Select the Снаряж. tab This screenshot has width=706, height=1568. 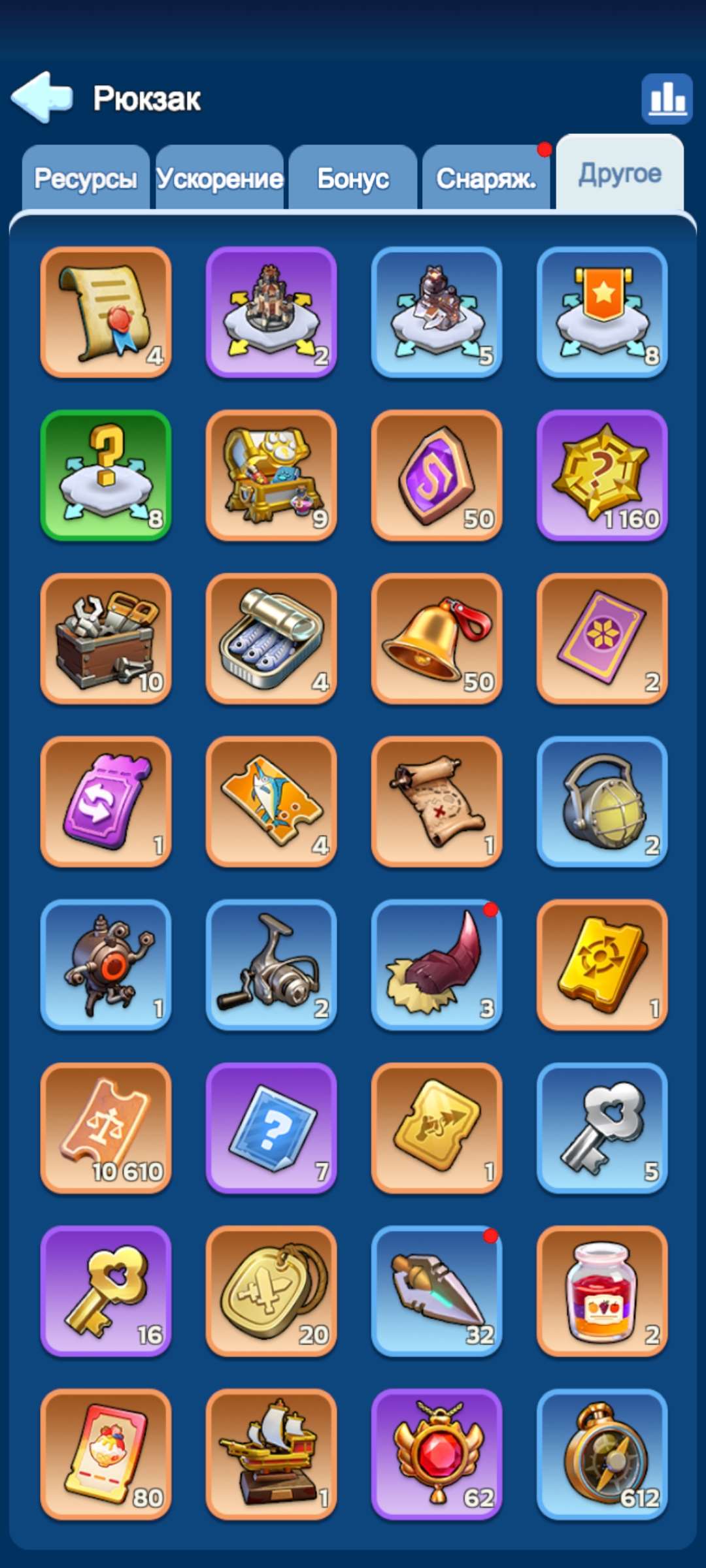(x=486, y=178)
